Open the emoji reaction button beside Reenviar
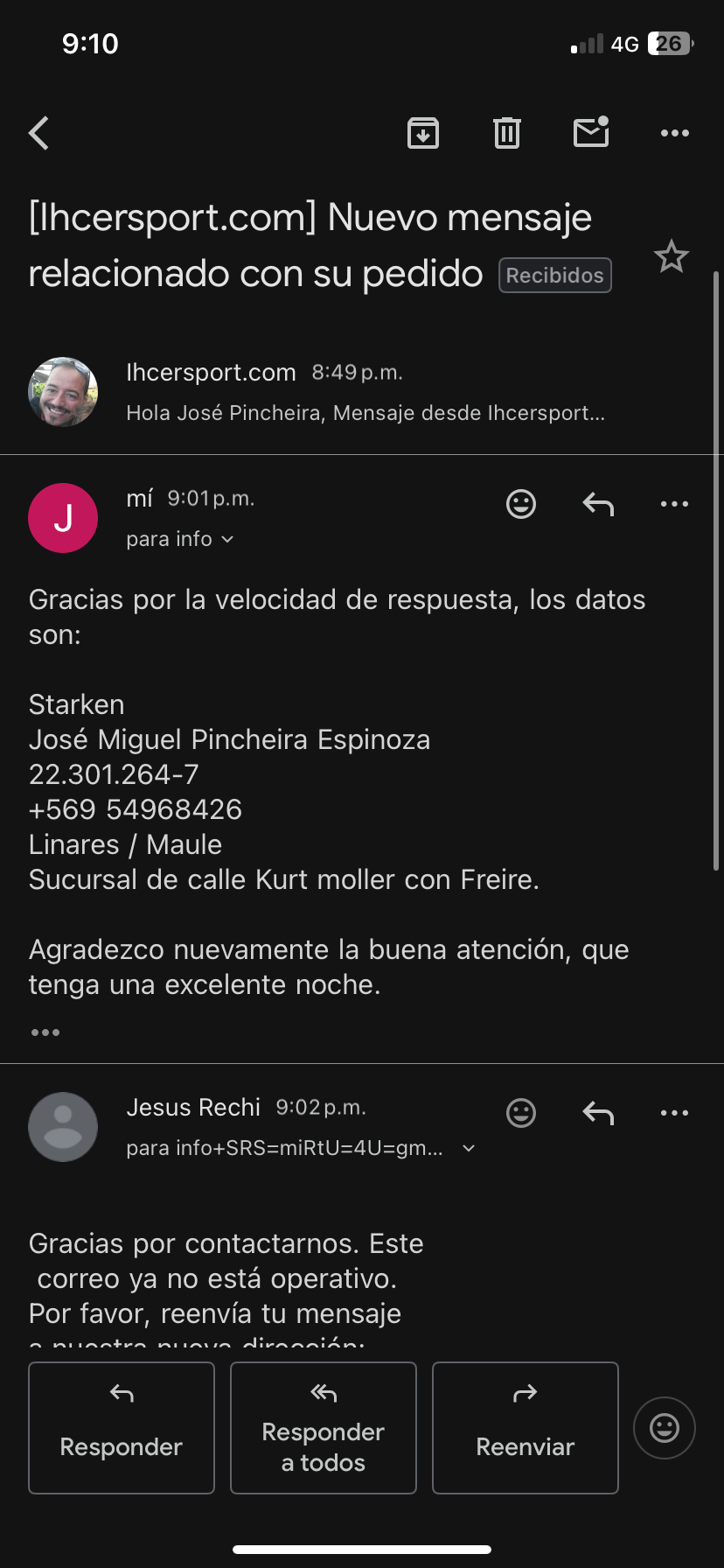 pyautogui.click(x=665, y=1428)
